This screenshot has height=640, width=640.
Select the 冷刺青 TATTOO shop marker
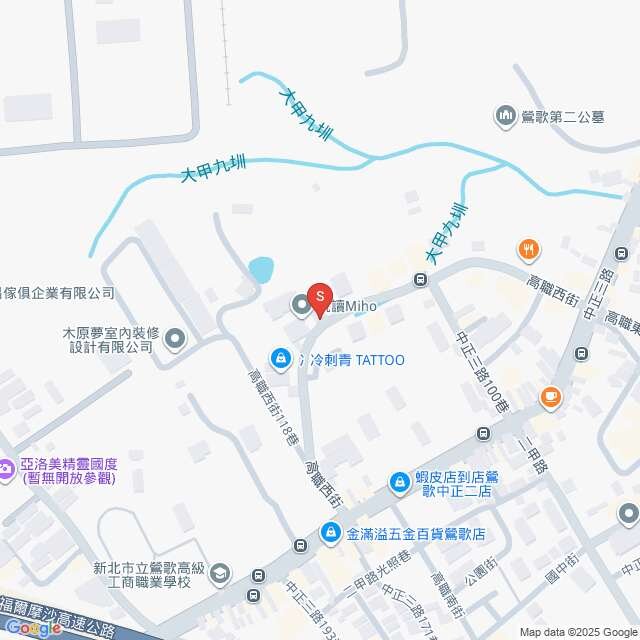(281, 357)
